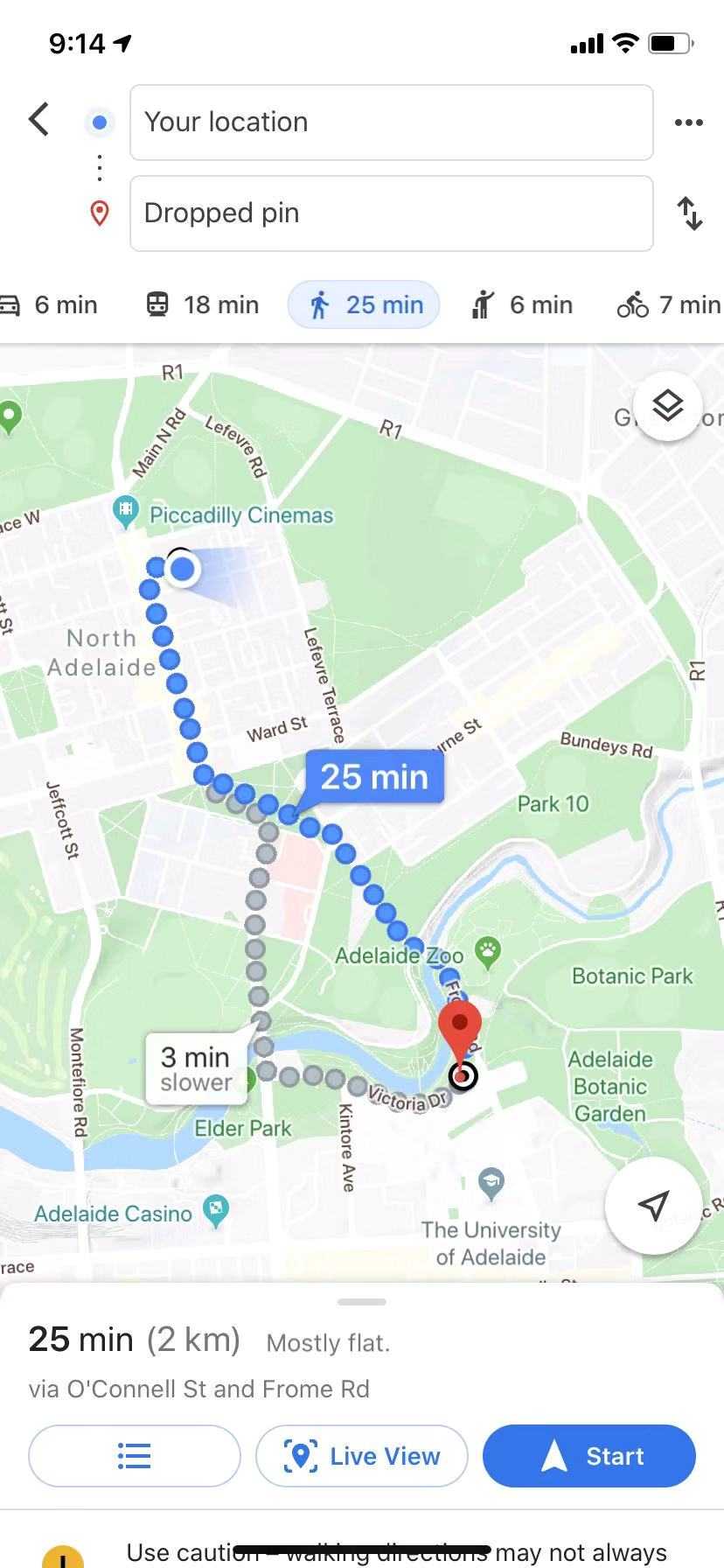Switch to transit 18 min mode

[203, 304]
